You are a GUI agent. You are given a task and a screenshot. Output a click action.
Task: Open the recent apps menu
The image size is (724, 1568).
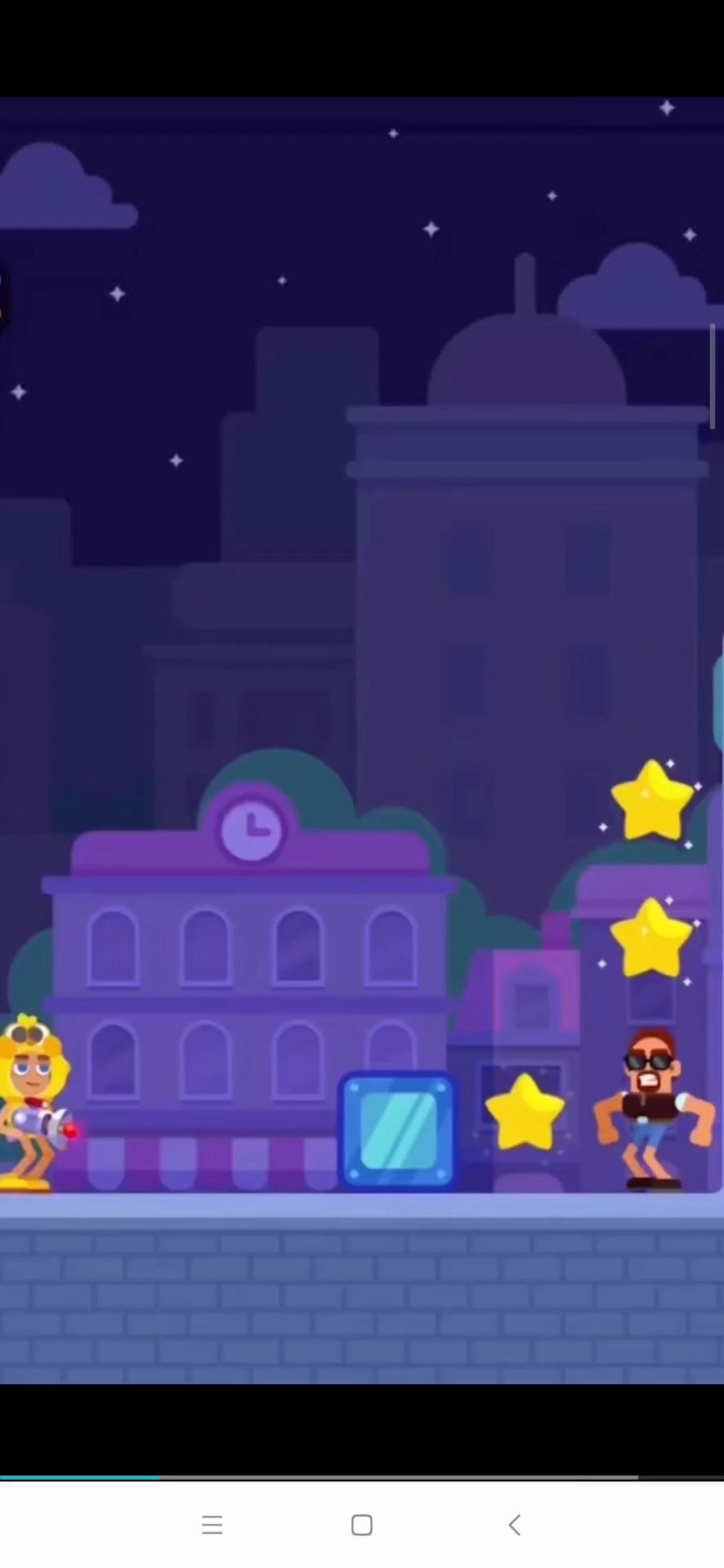(x=212, y=1525)
